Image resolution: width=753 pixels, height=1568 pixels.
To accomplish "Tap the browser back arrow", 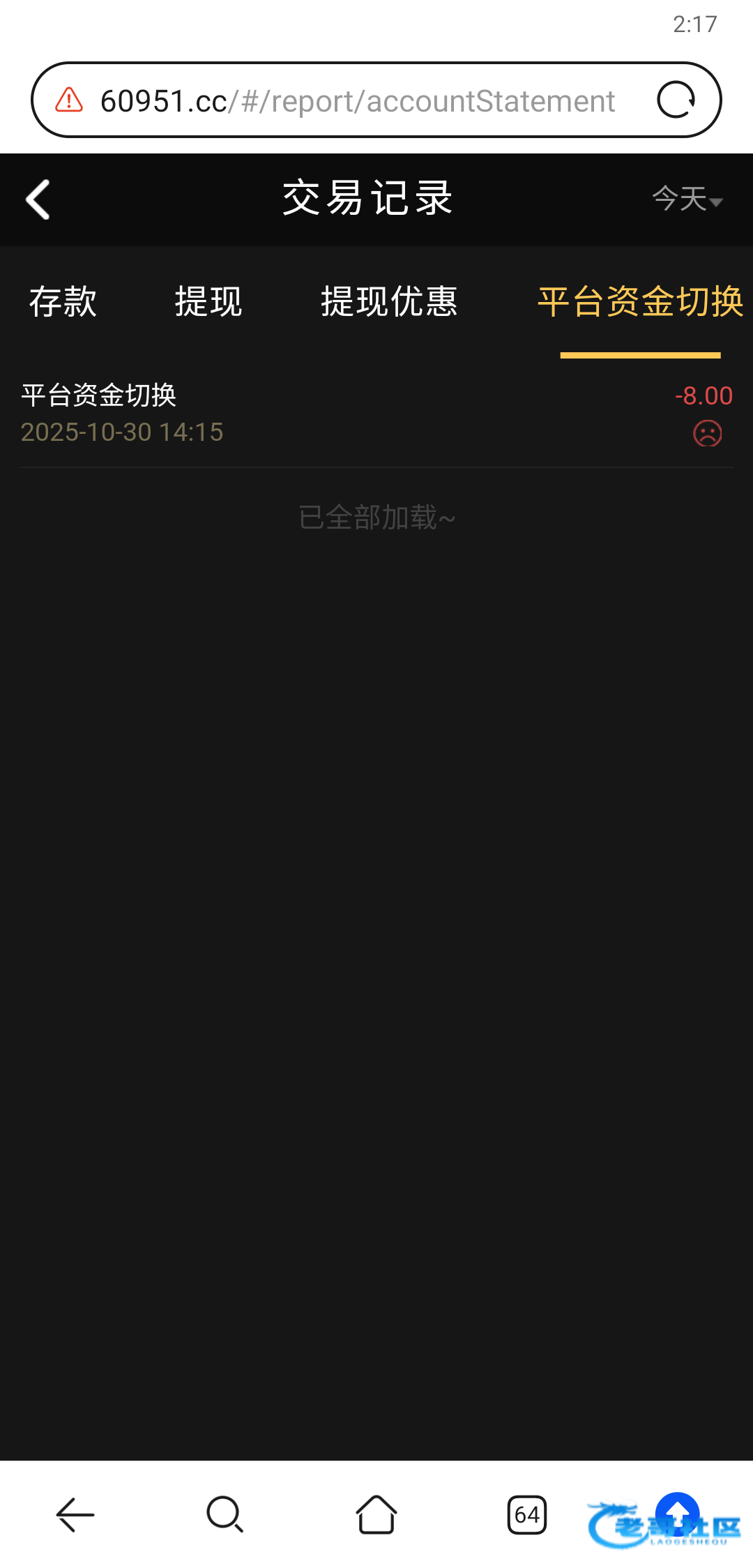I will click(75, 1515).
